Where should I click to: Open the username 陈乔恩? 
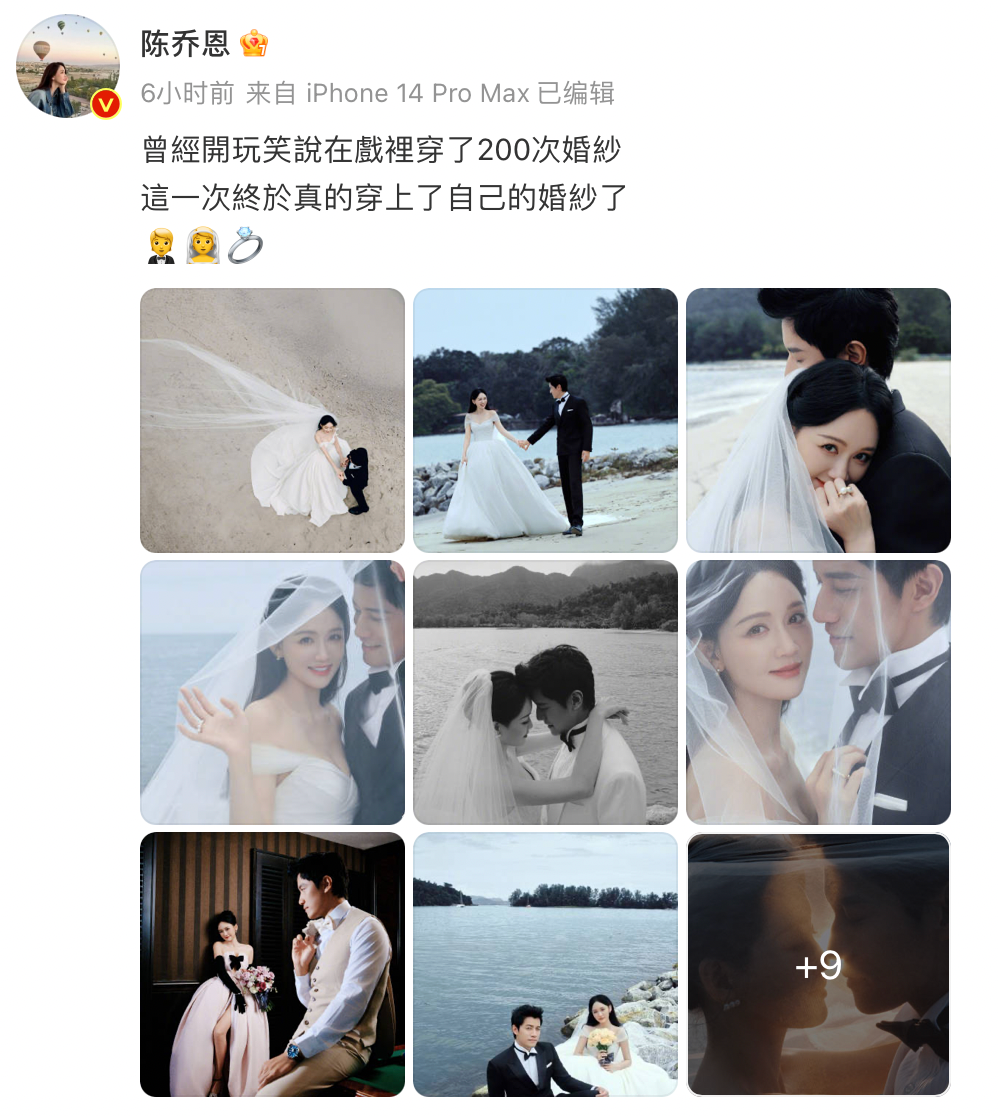pos(185,43)
